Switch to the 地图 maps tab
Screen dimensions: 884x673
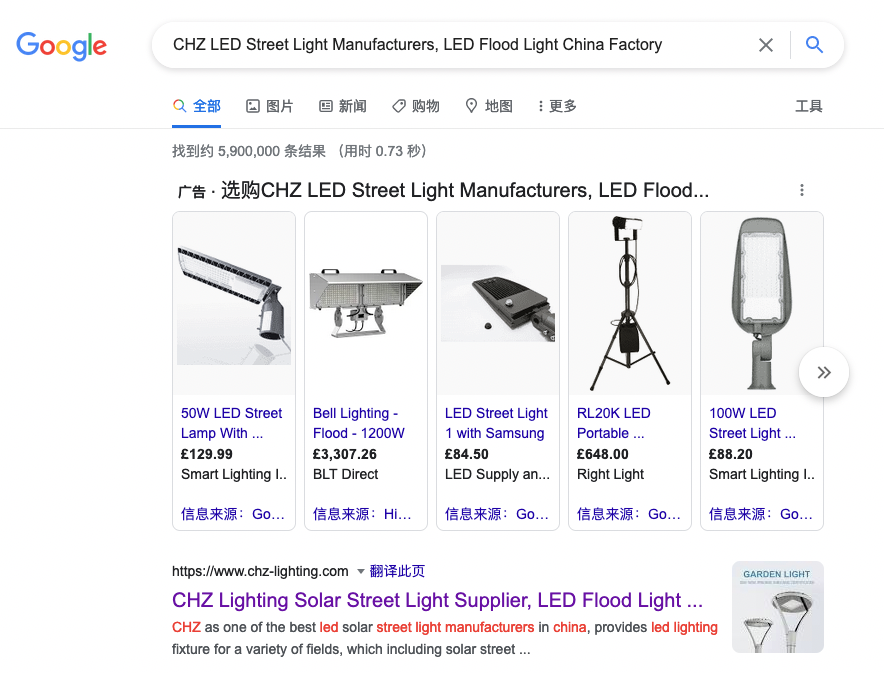(489, 106)
